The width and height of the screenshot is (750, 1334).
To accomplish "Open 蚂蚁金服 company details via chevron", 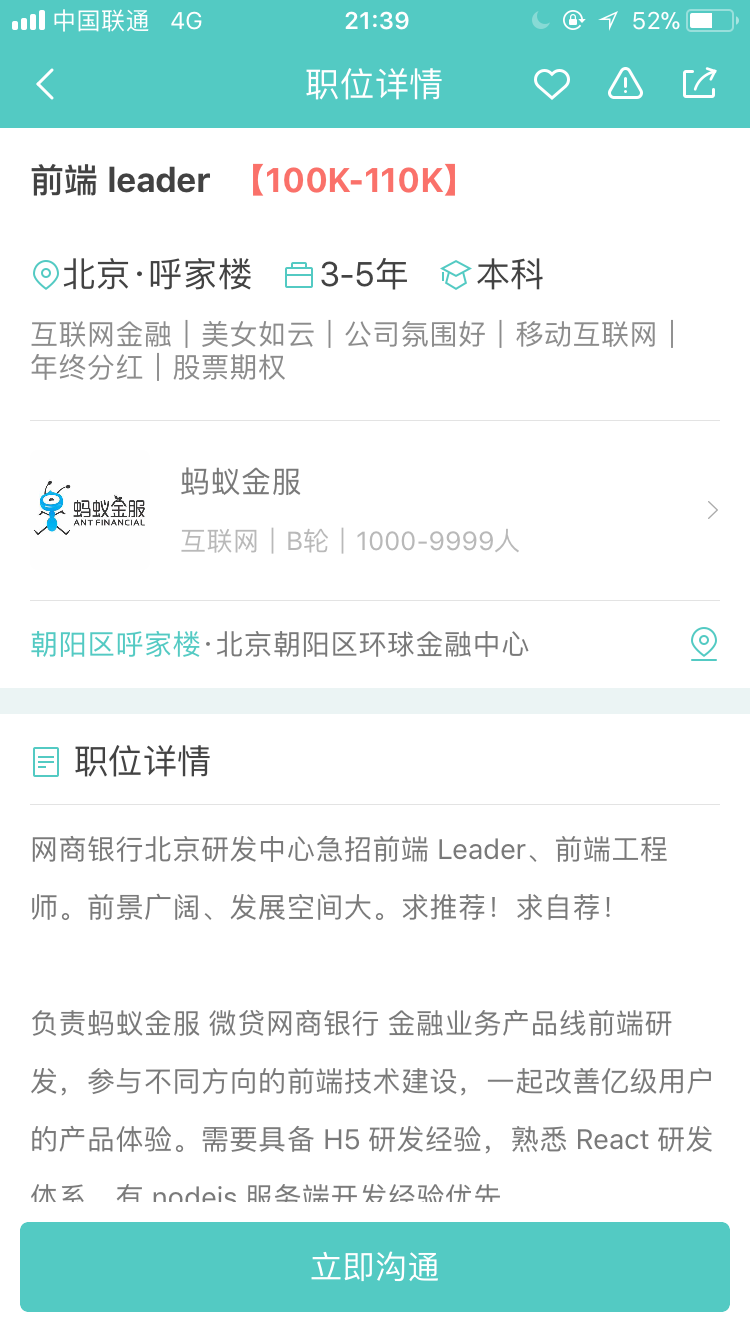I will (710, 510).
